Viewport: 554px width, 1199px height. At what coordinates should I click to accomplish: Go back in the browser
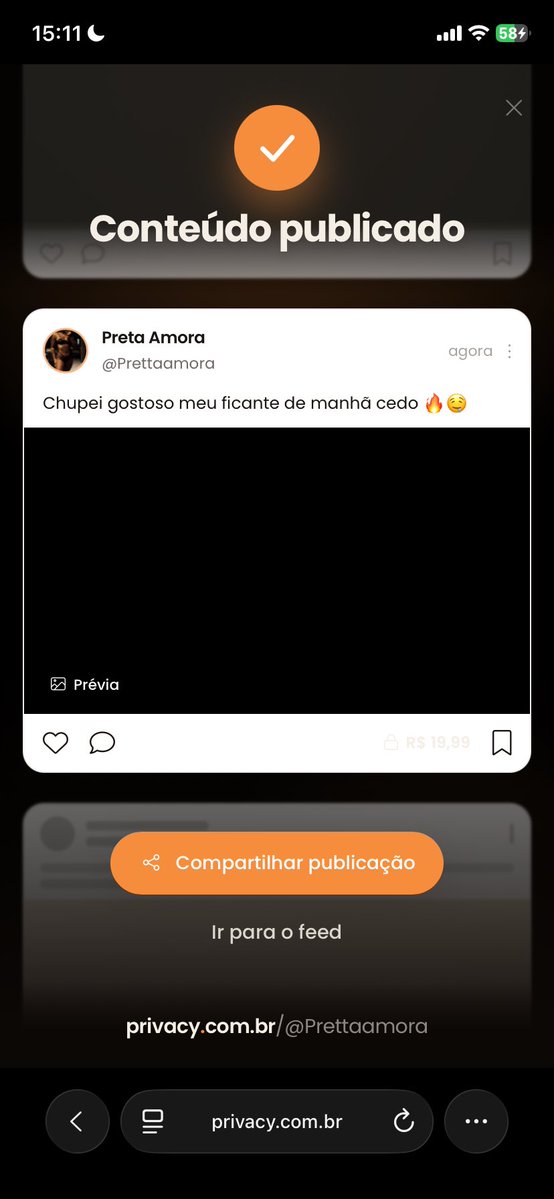77,1121
